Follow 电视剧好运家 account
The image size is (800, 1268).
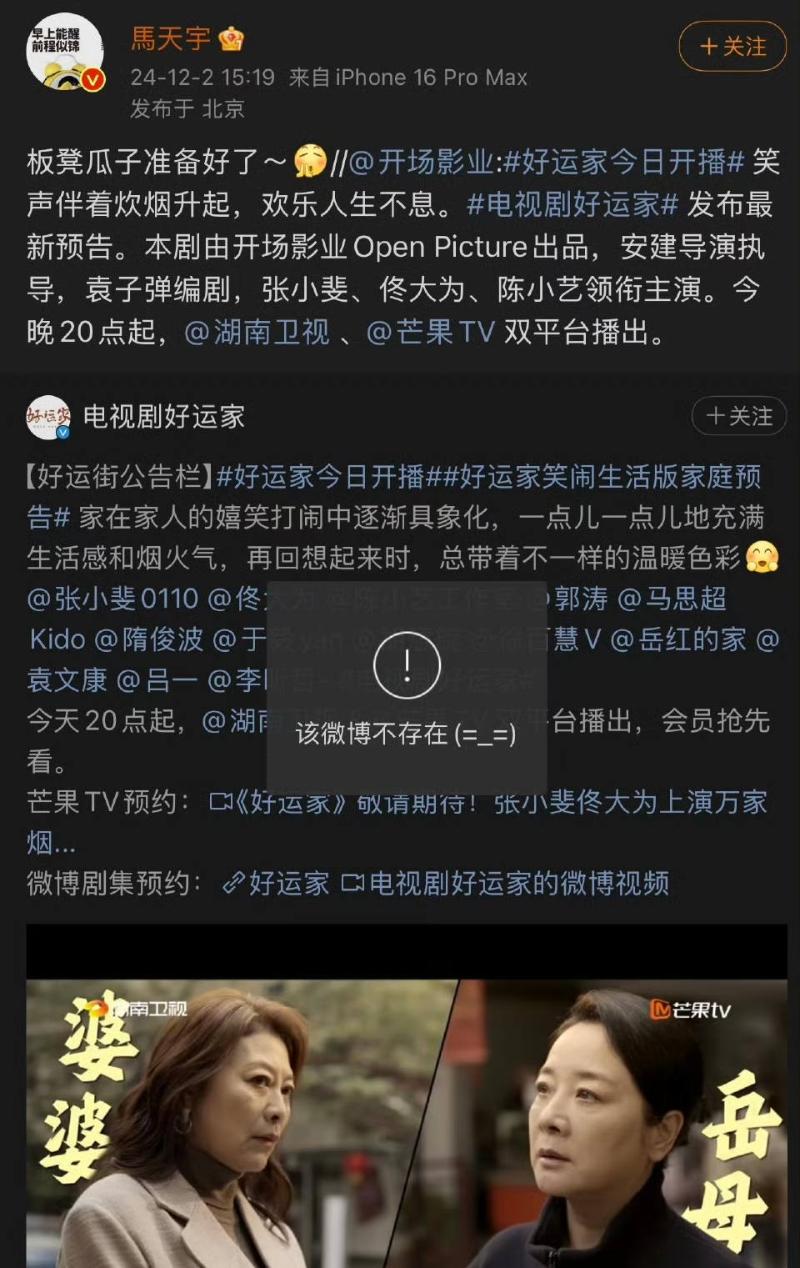pyautogui.click(x=739, y=416)
